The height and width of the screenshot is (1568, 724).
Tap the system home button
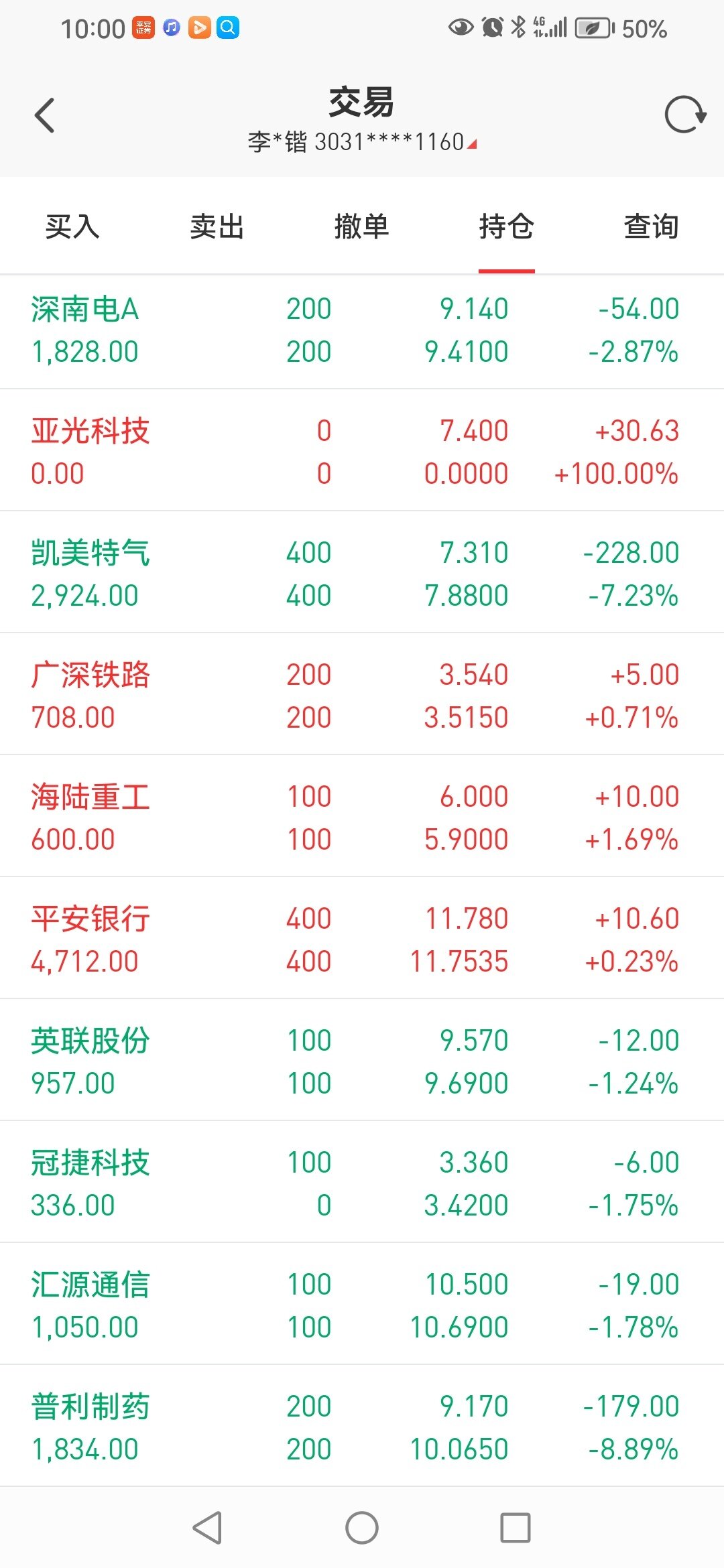pos(362,1528)
